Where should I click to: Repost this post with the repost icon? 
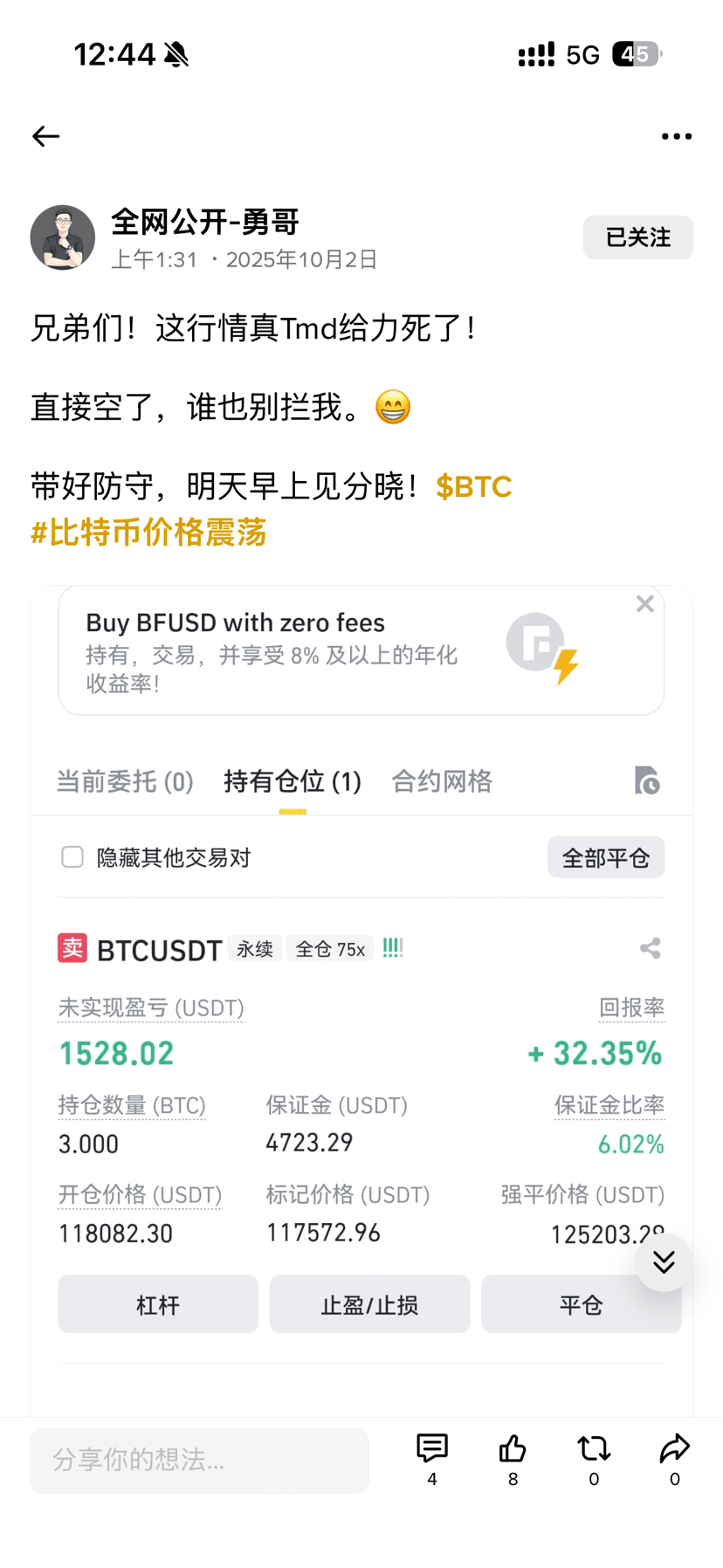point(594,1450)
